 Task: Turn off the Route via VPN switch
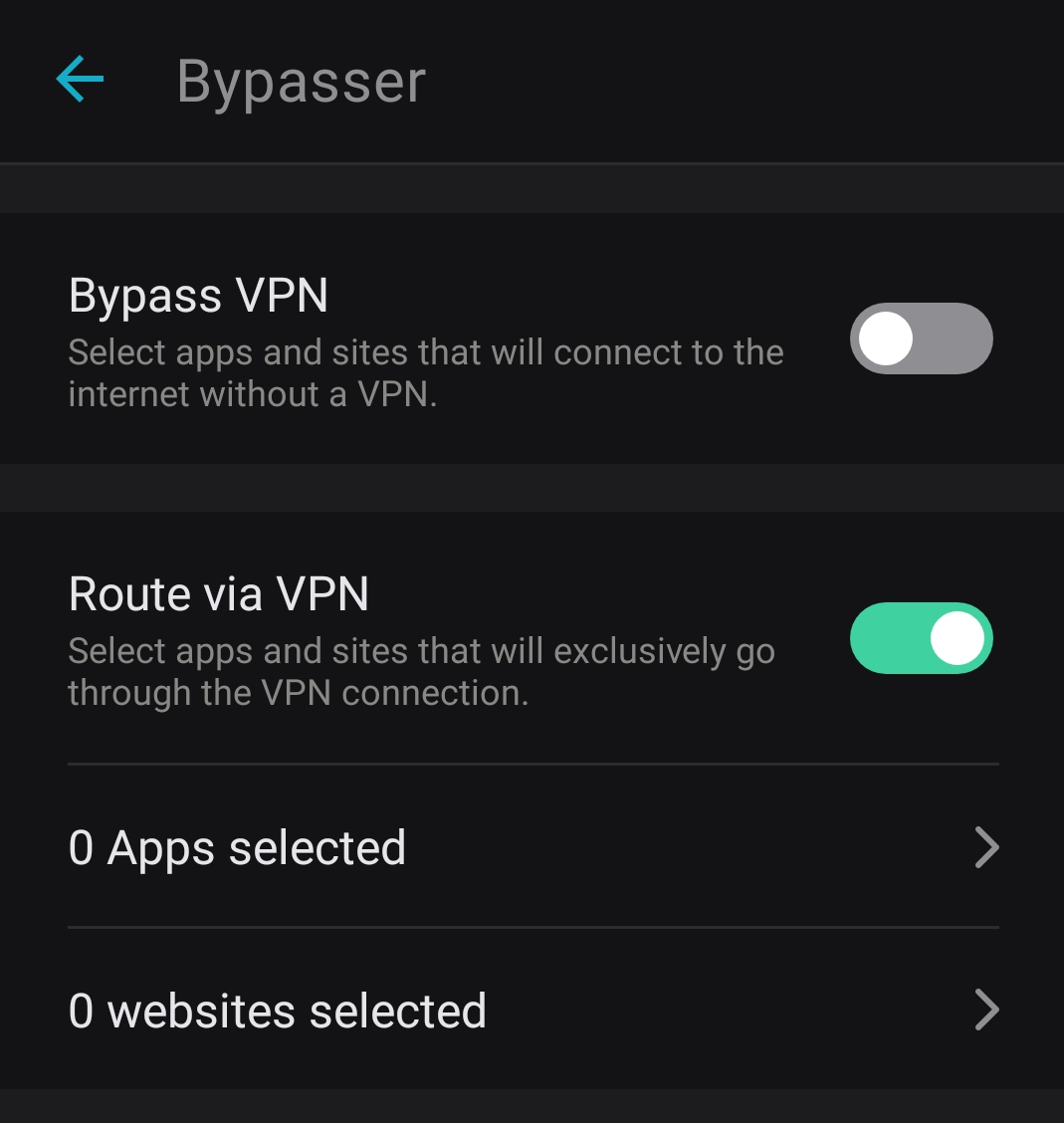(921, 638)
